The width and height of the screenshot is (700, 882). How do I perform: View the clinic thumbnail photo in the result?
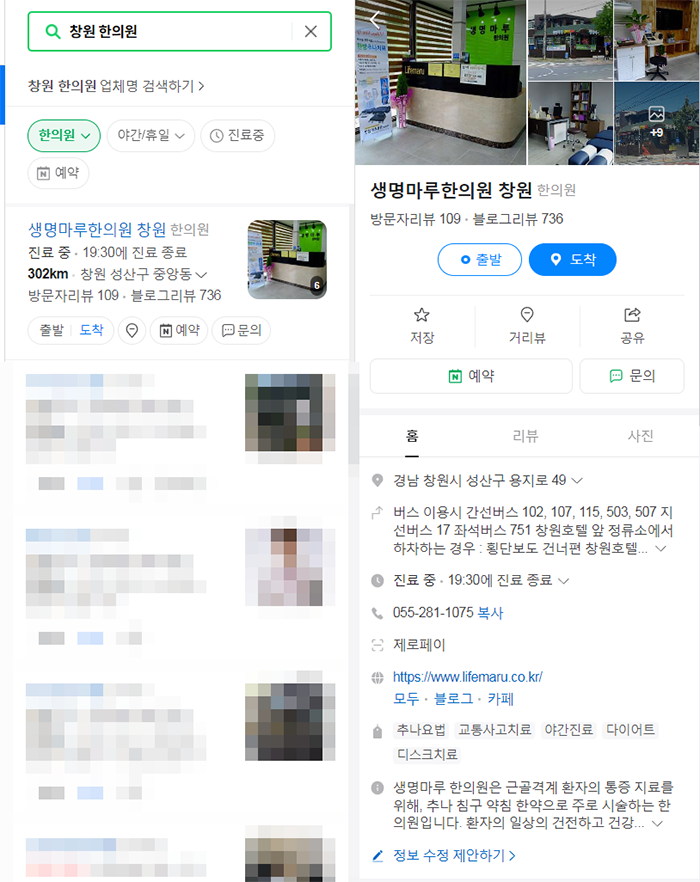coord(286,259)
